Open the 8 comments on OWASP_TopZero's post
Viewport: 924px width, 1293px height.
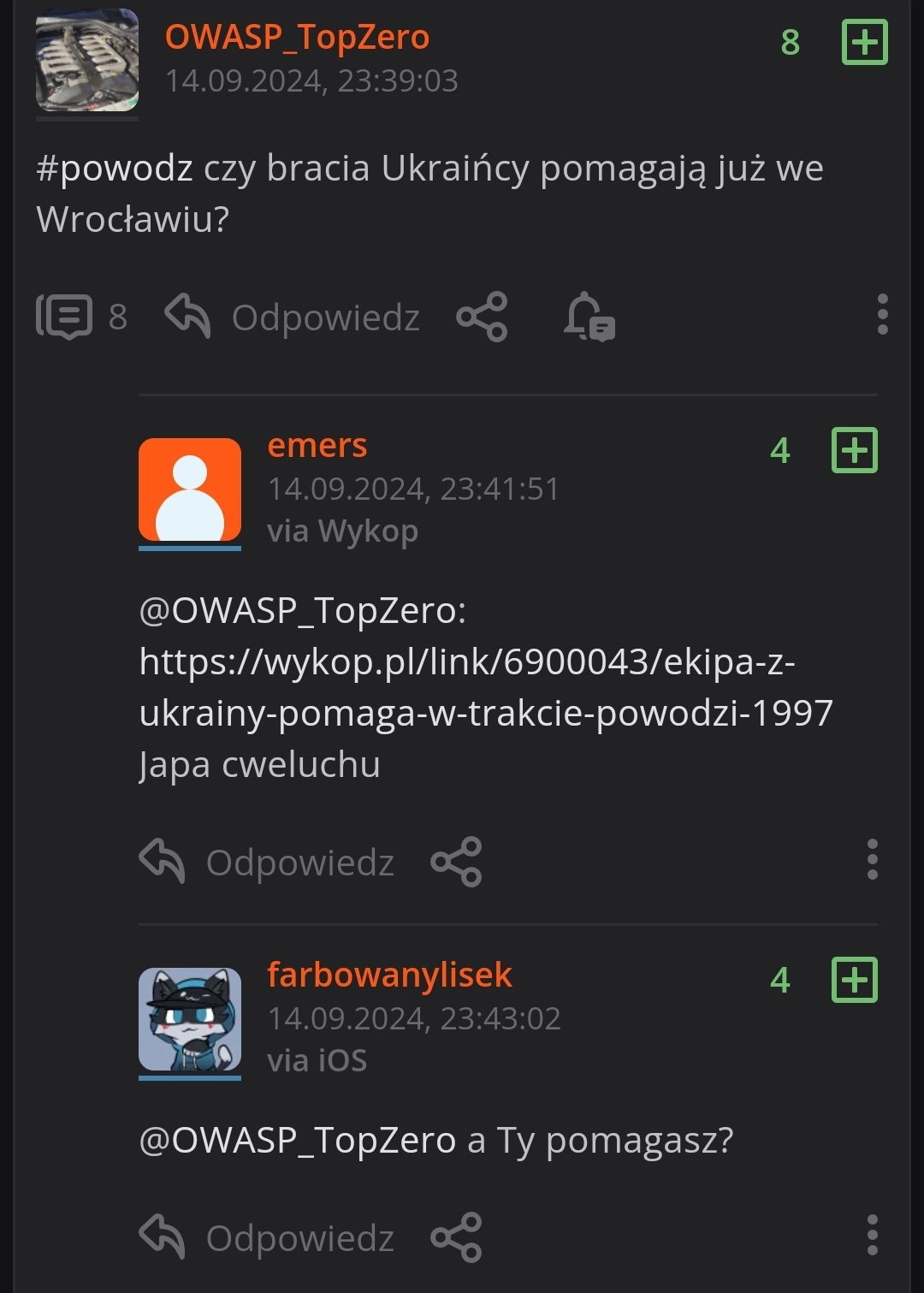tap(81, 317)
